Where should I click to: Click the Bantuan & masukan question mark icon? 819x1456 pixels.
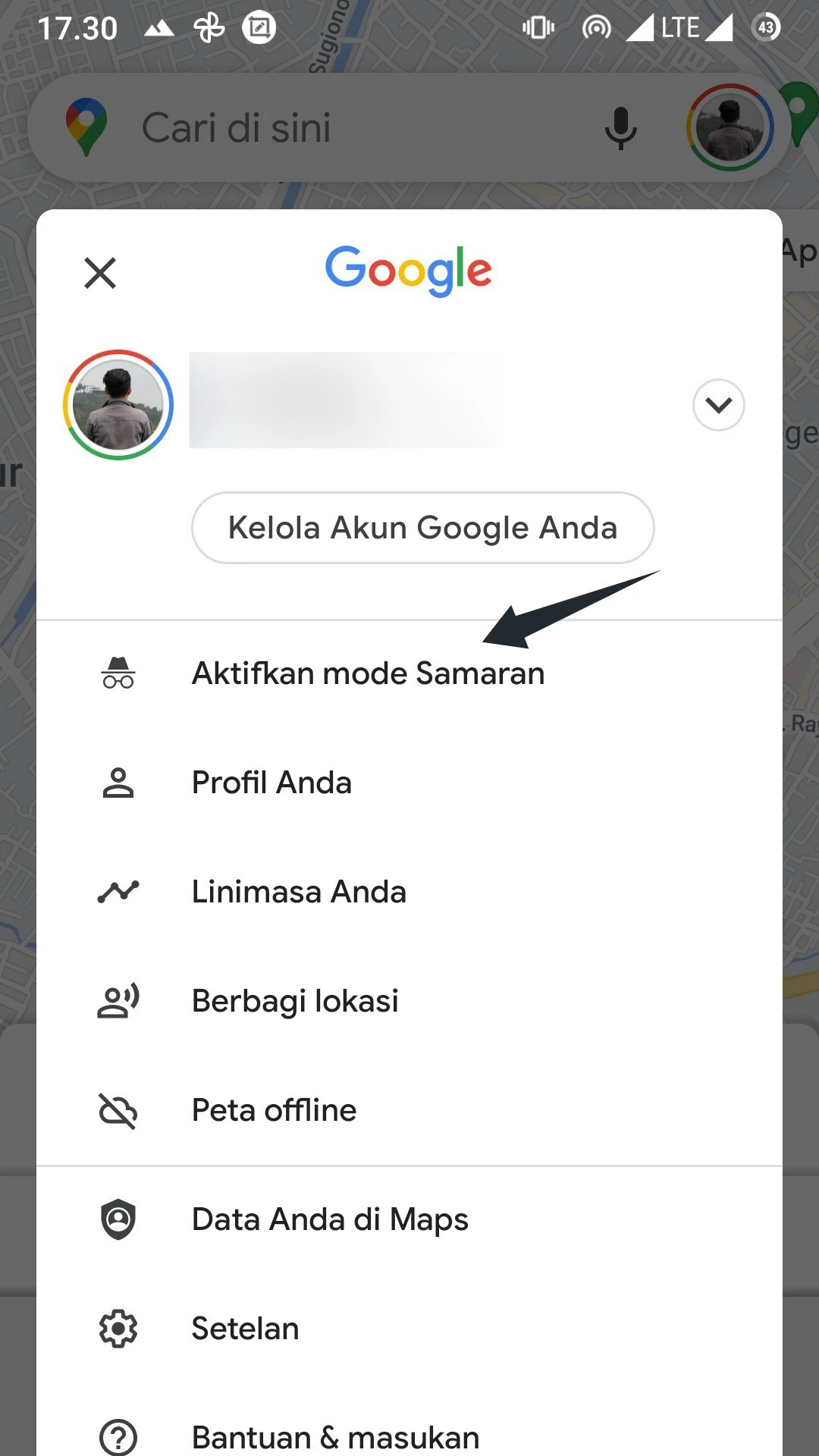click(x=118, y=1436)
